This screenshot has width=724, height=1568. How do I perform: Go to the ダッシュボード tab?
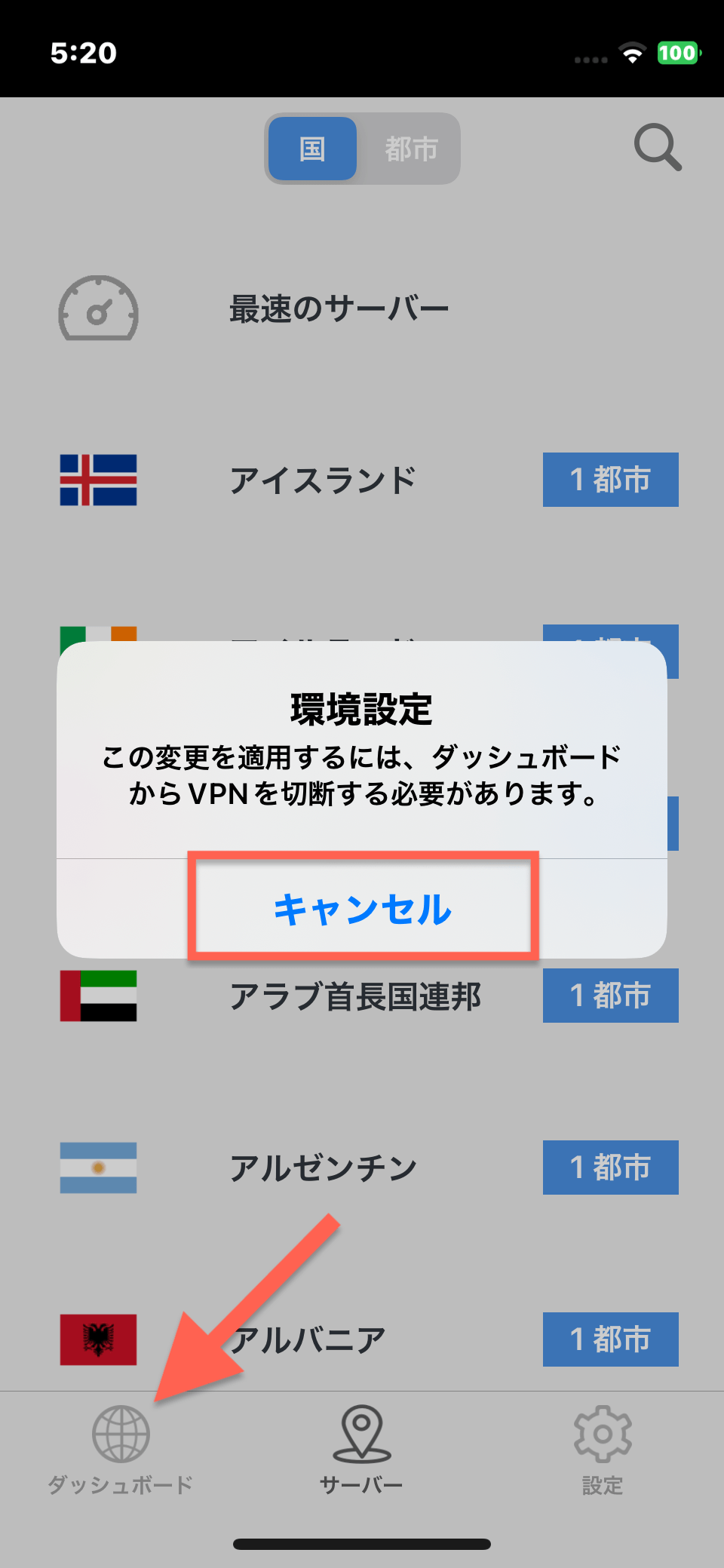[121, 1450]
